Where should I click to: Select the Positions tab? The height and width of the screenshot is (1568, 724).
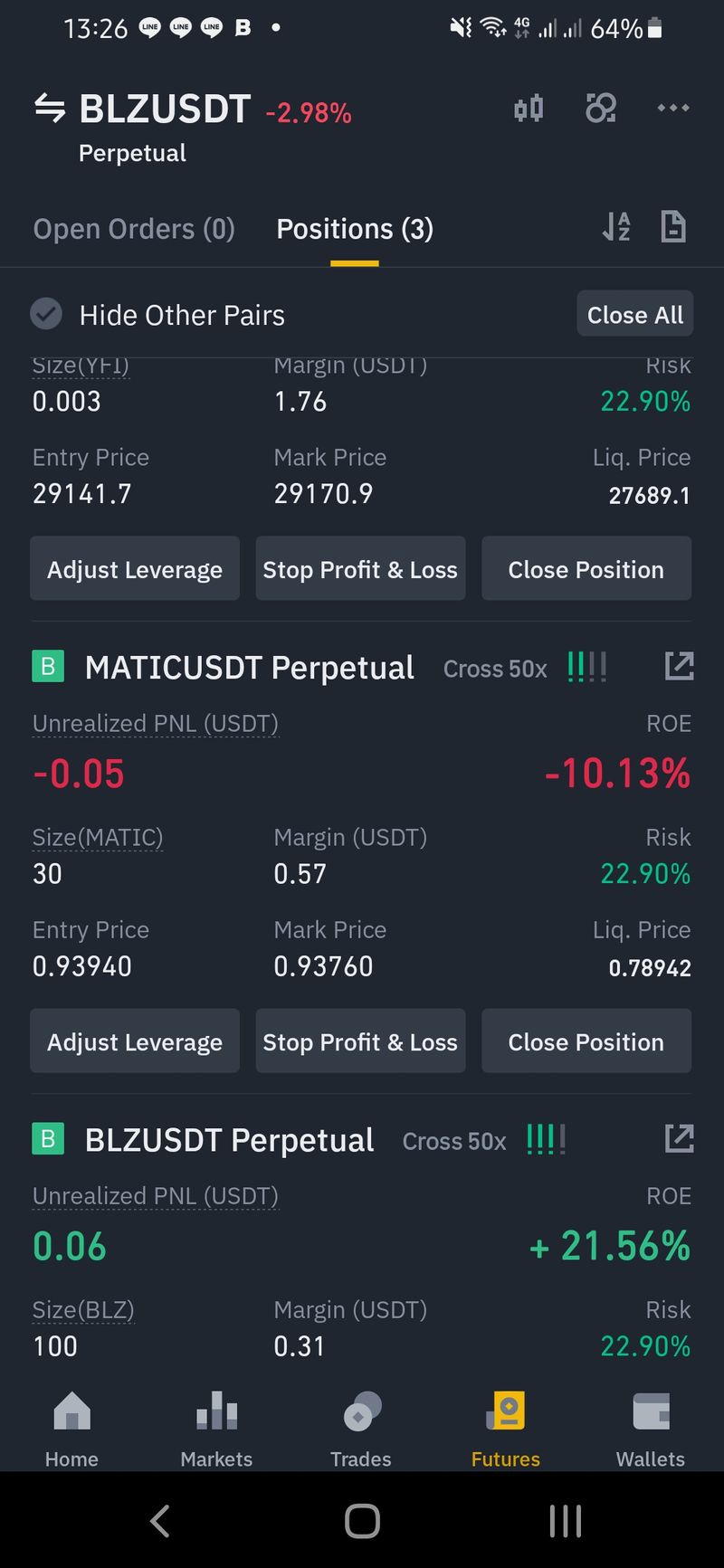(x=355, y=229)
